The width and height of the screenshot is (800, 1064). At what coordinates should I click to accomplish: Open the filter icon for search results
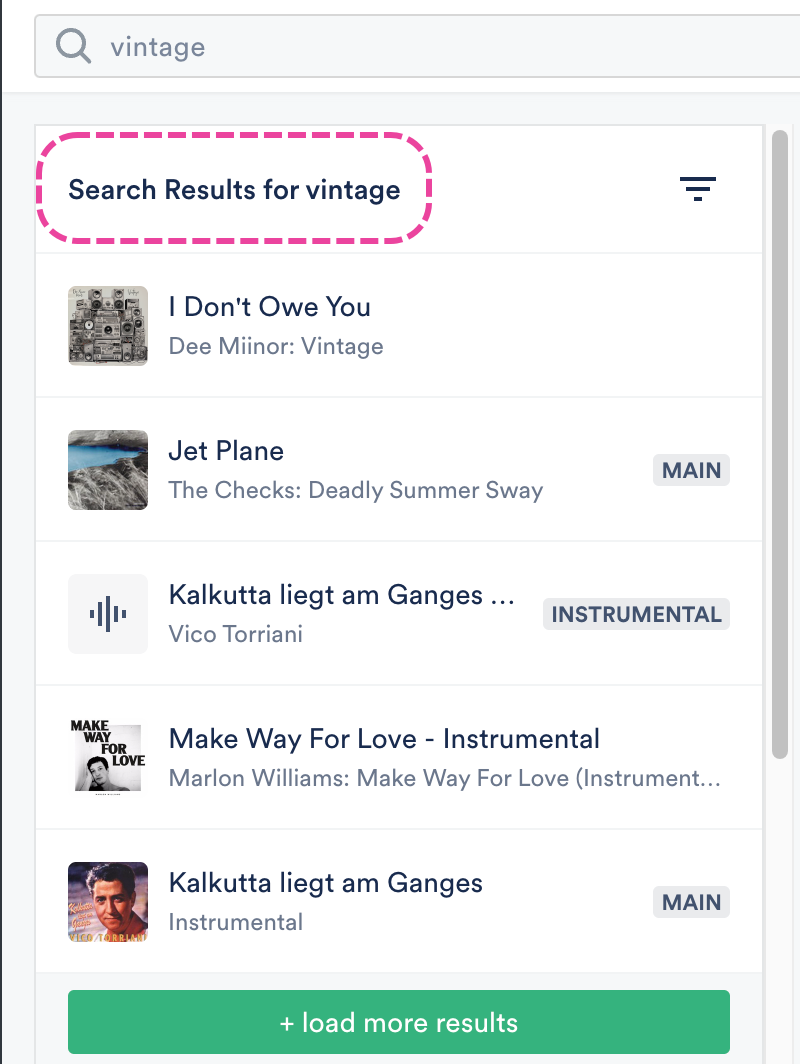click(698, 189)
